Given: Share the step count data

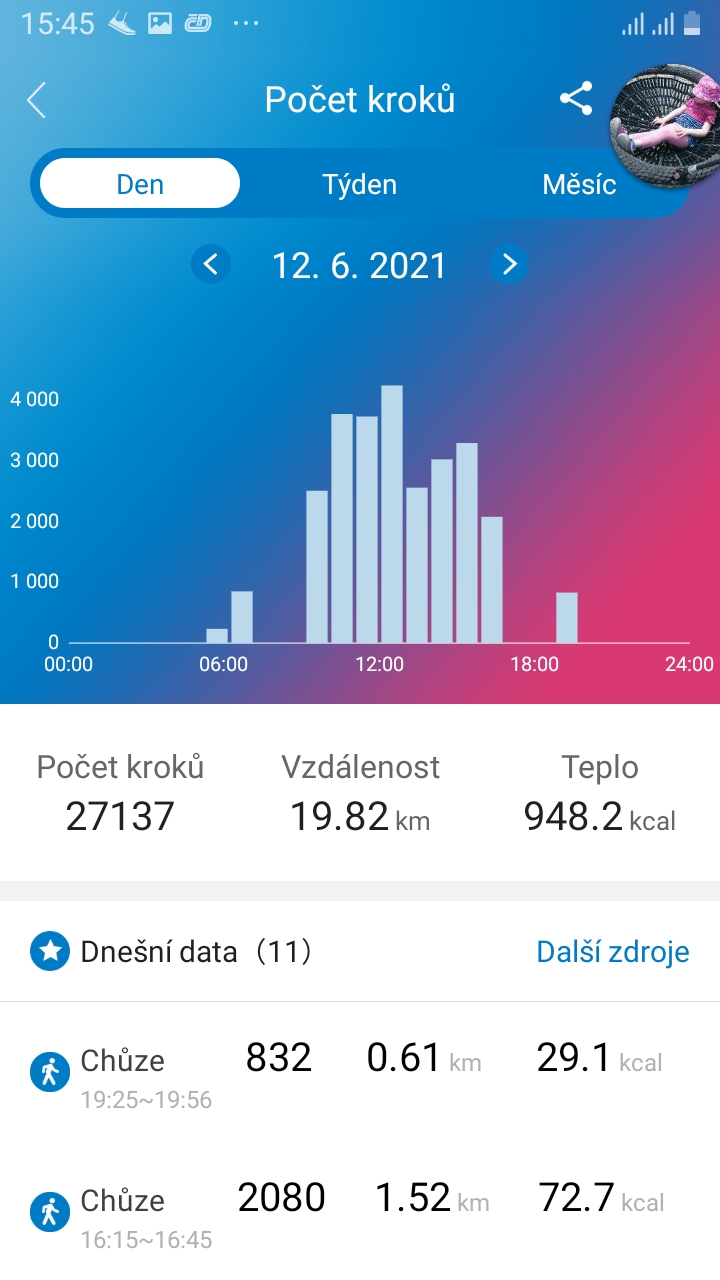Looking at the screenshot, I should tap(575, 98).
